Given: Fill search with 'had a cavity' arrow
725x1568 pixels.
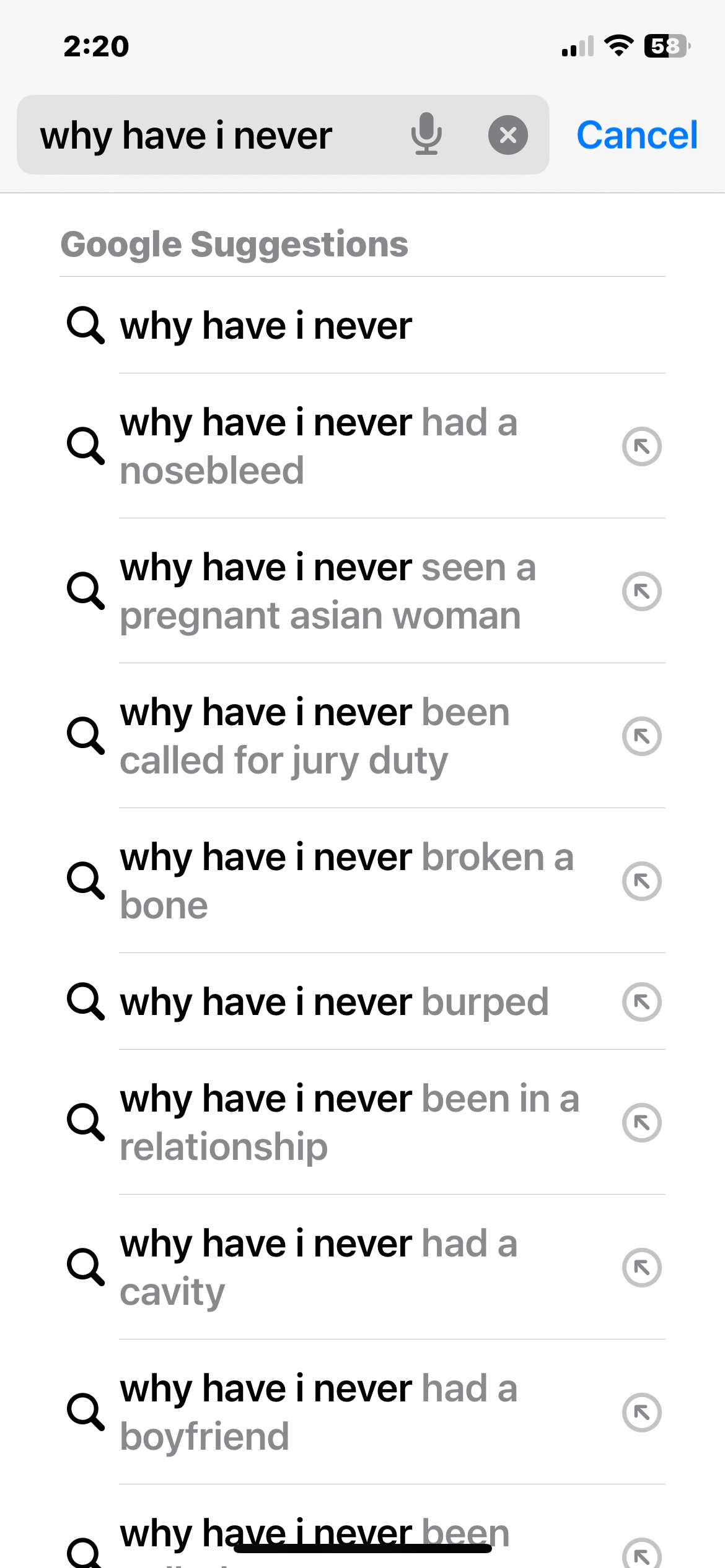Looking at the screenshot, I should tap(642, 1268).
